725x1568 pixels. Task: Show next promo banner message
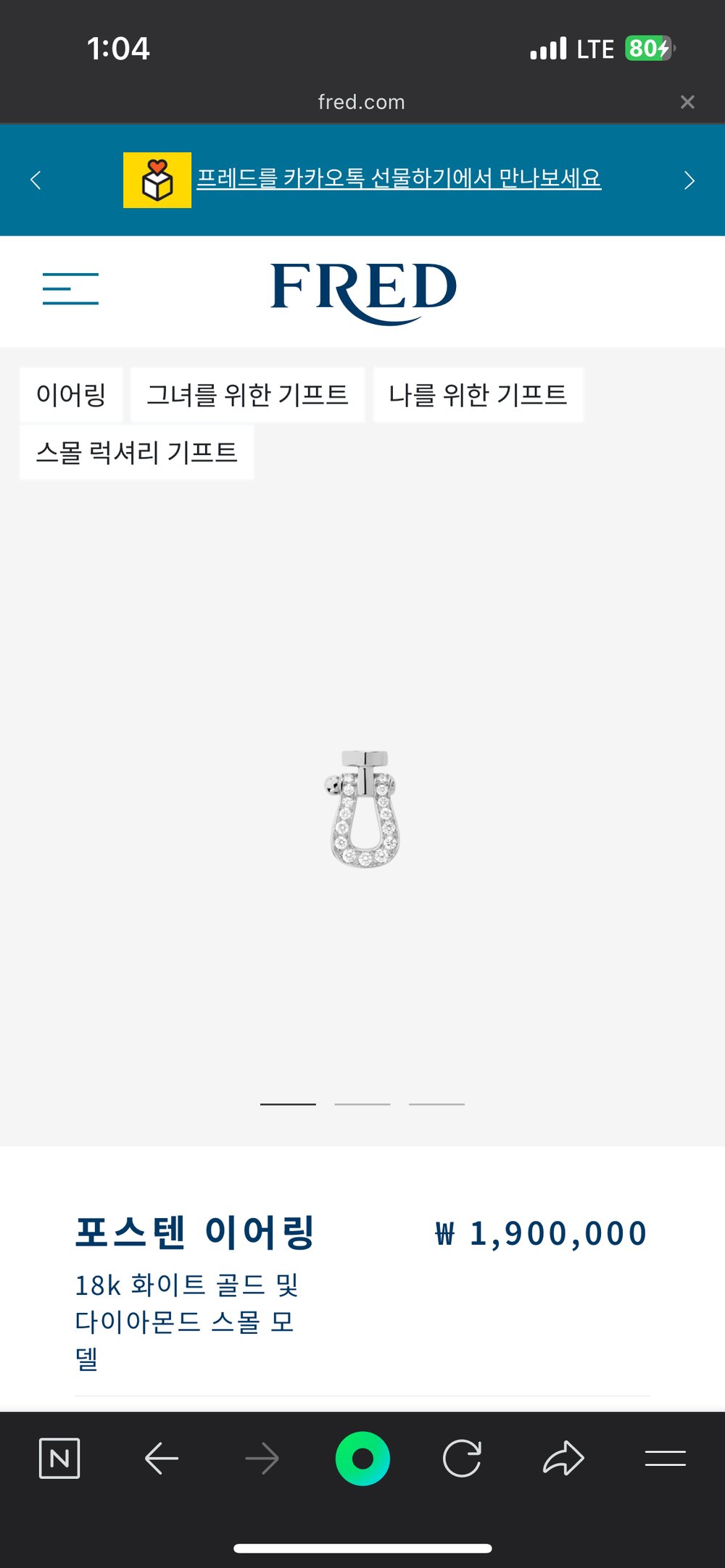(x=689, y=180)
